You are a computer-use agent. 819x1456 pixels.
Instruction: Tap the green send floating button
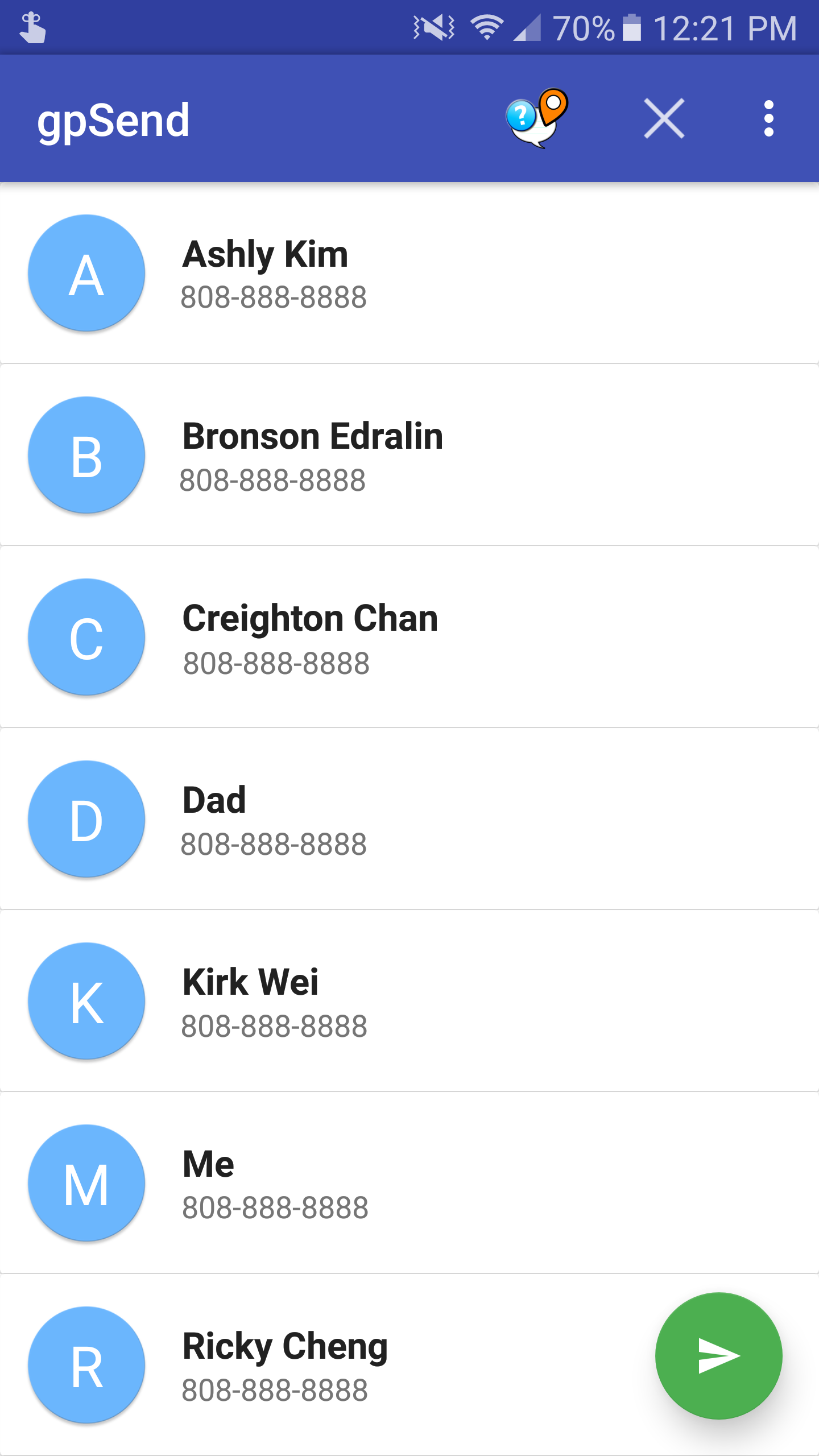(718, 1356)
